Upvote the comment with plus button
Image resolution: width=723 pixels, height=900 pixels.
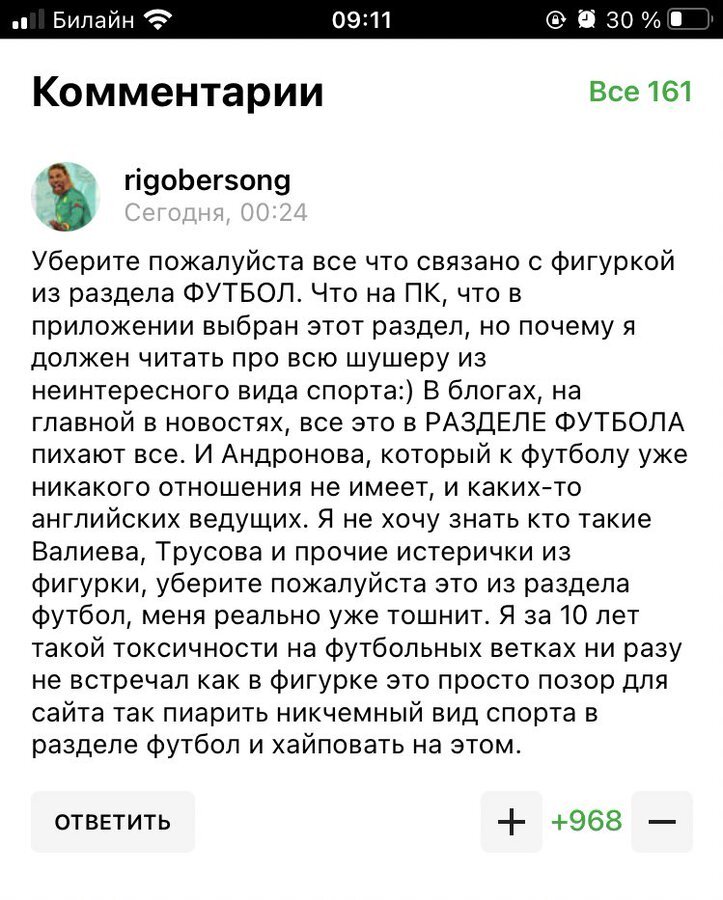pos(511,822)
